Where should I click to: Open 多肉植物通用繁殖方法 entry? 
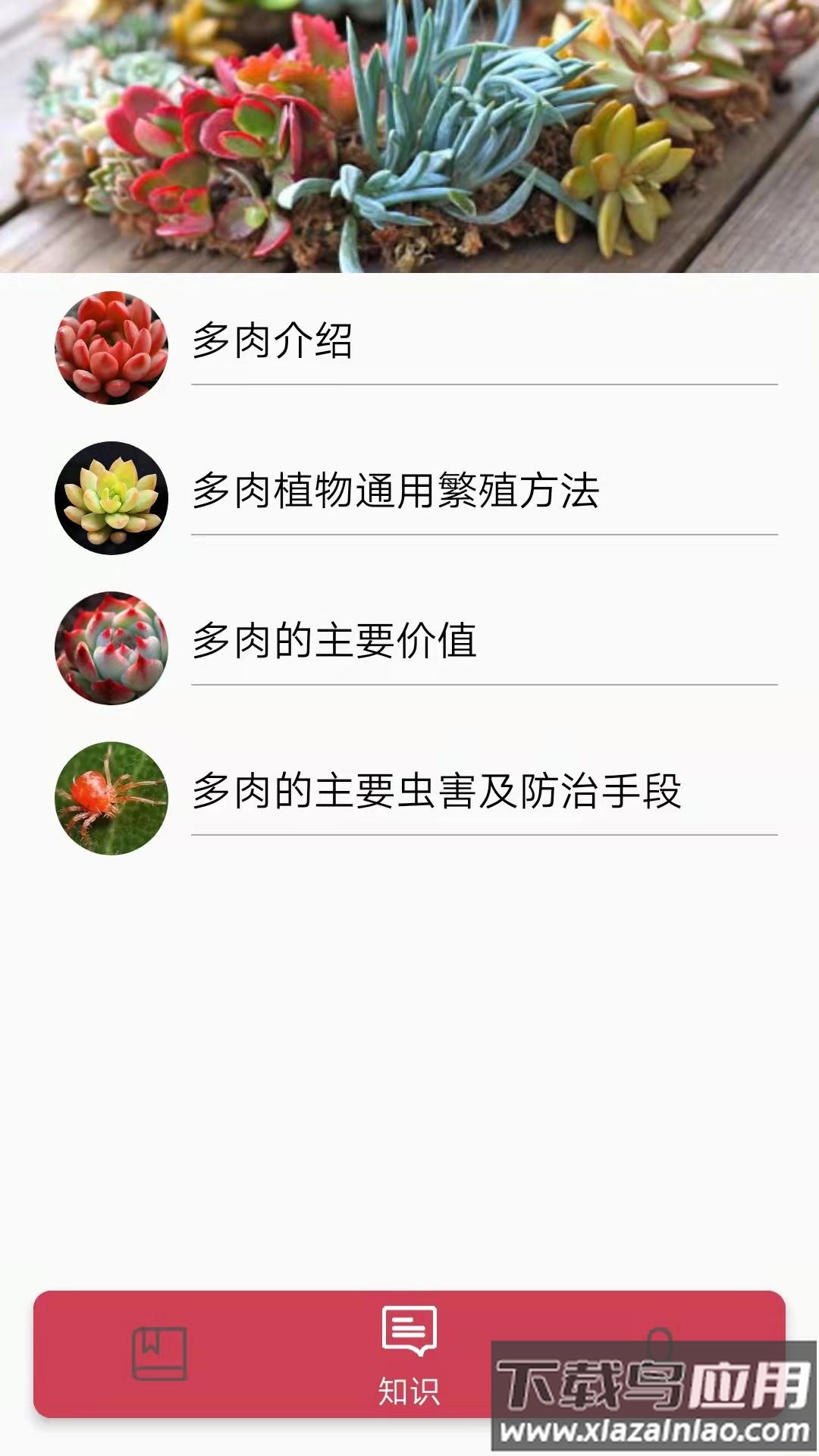point(394,491)
